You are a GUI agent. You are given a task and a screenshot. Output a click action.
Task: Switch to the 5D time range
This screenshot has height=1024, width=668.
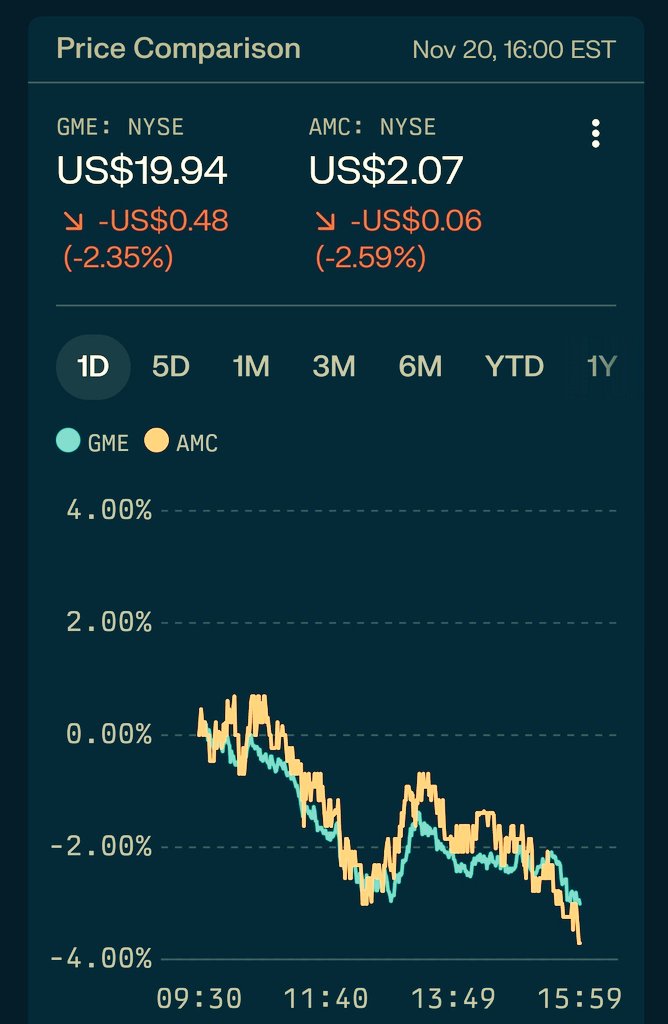170,367
